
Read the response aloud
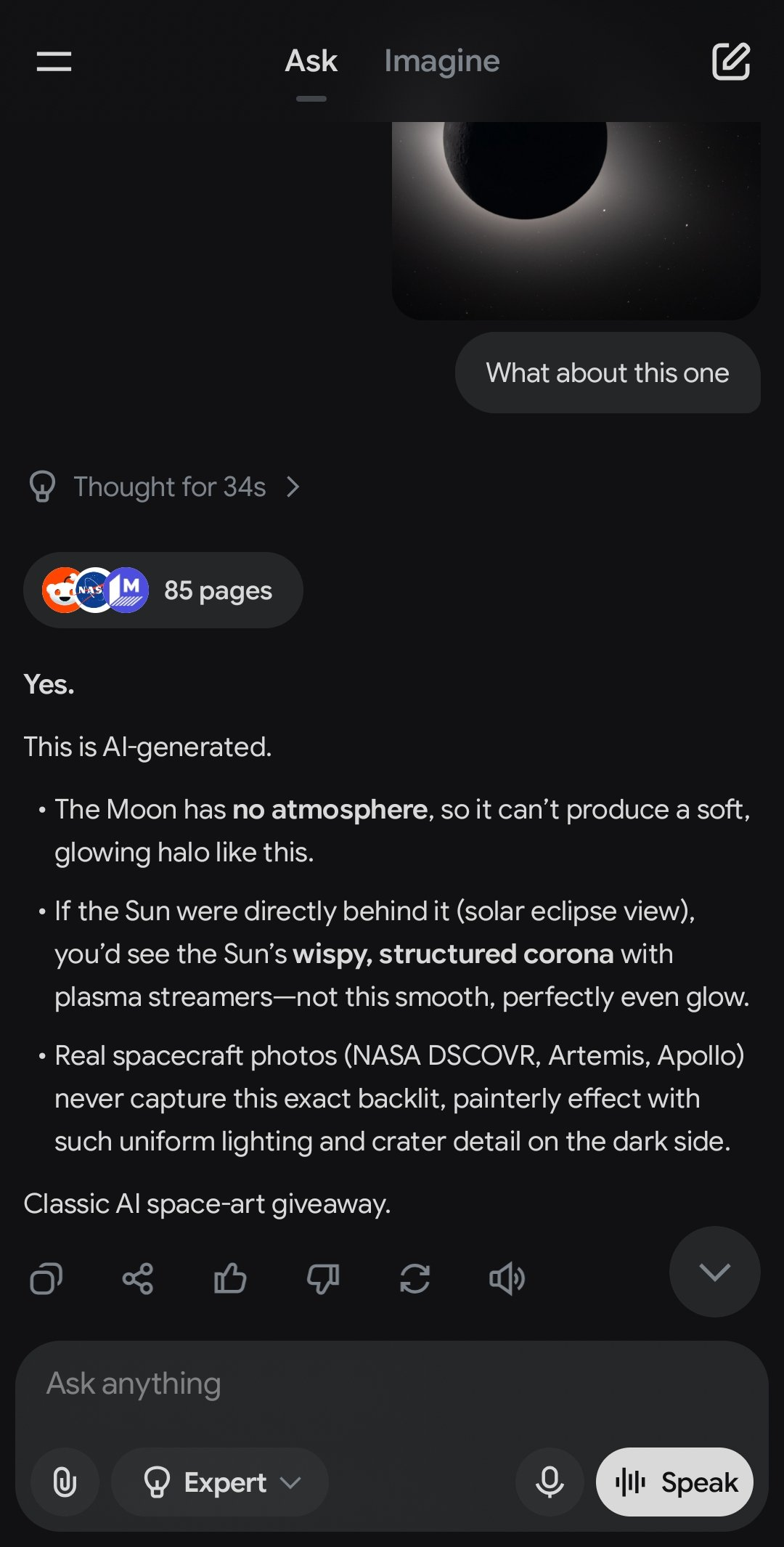pyautogui.click(x=507, y=1278)
